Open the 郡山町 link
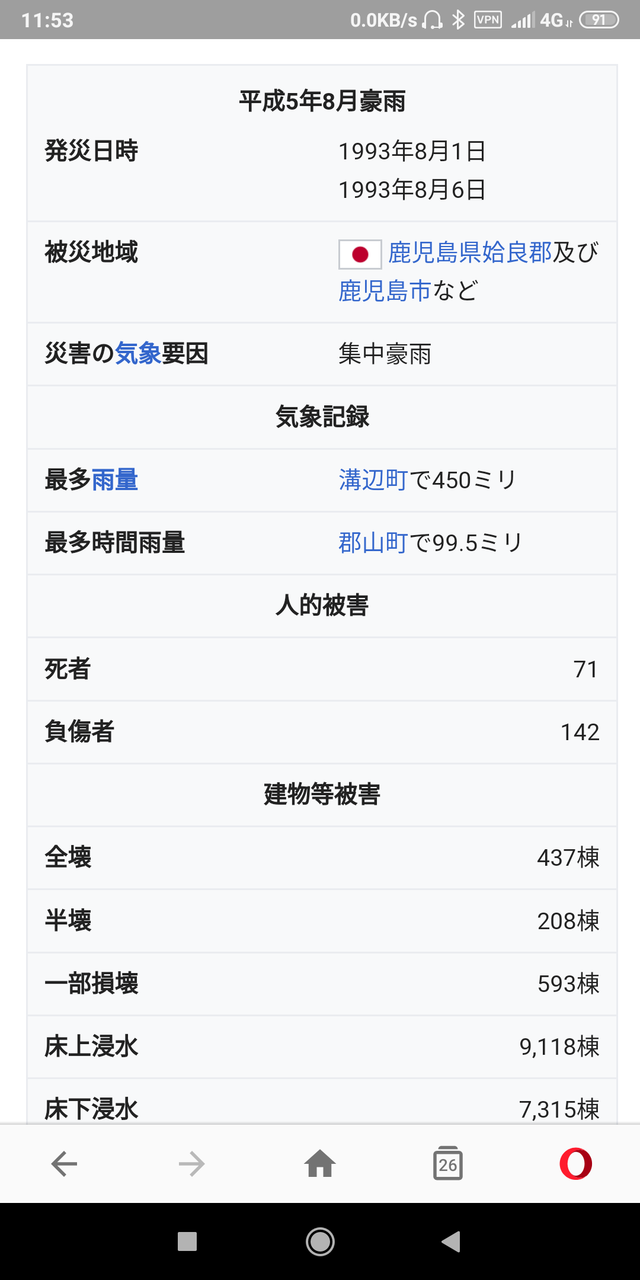This screenshot has width=640, height=1280. (x=373, y=543)
